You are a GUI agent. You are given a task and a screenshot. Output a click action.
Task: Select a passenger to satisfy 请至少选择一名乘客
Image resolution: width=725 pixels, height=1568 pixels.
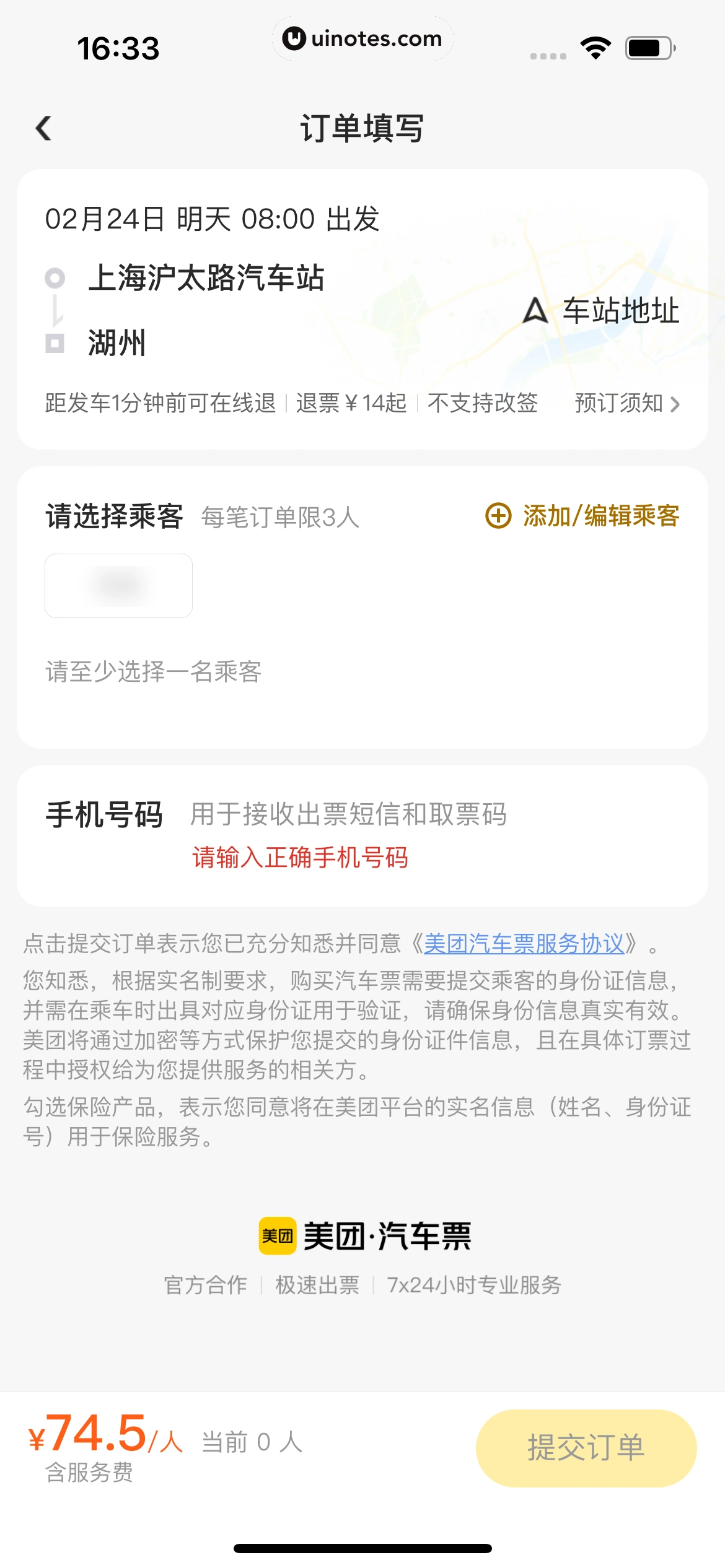[x=118, y=586]
